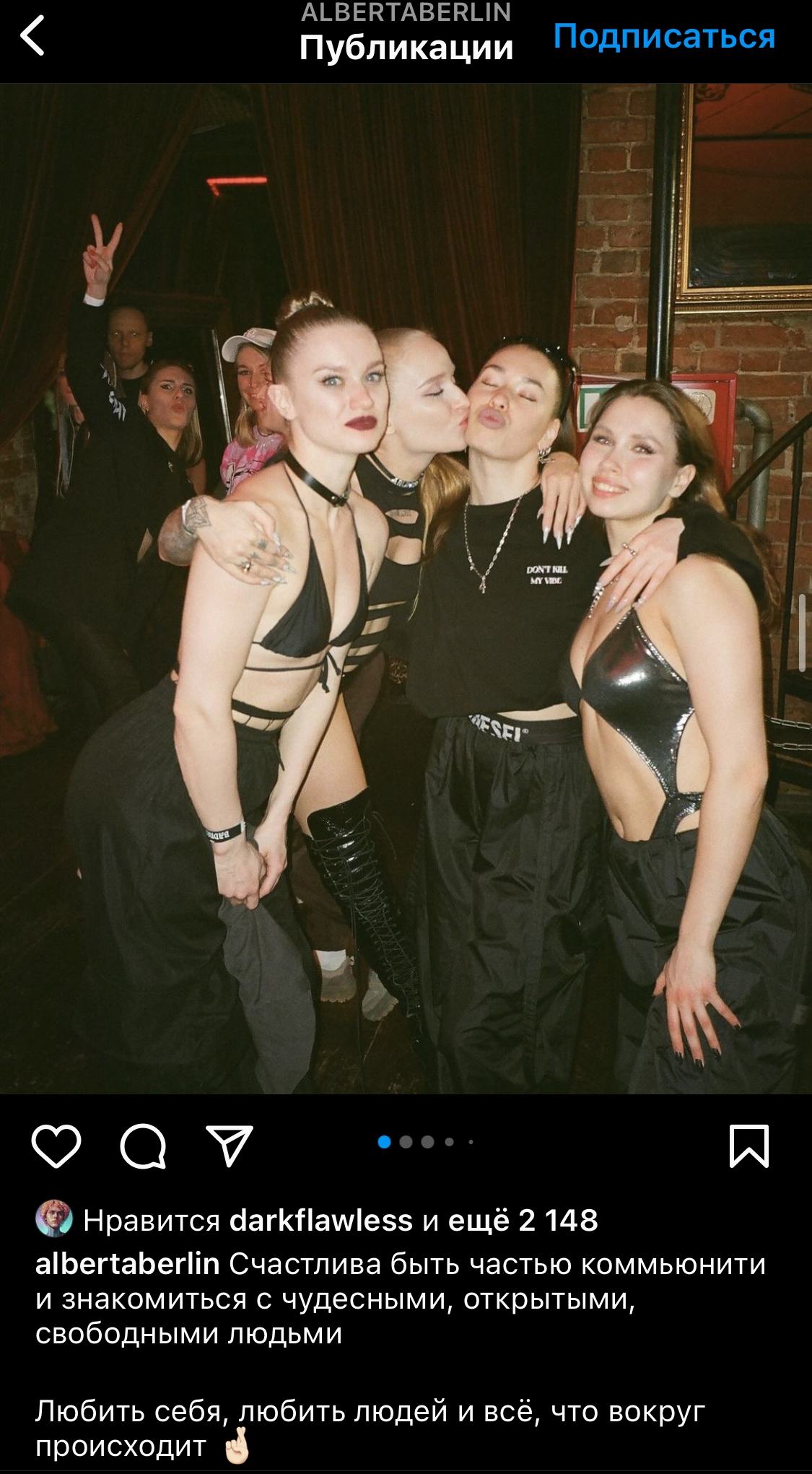Image resolution: width=812 pixels, height=1474 pixels.
Task: View the list of 2 148 other likes
Action: tap(523, 1221)
